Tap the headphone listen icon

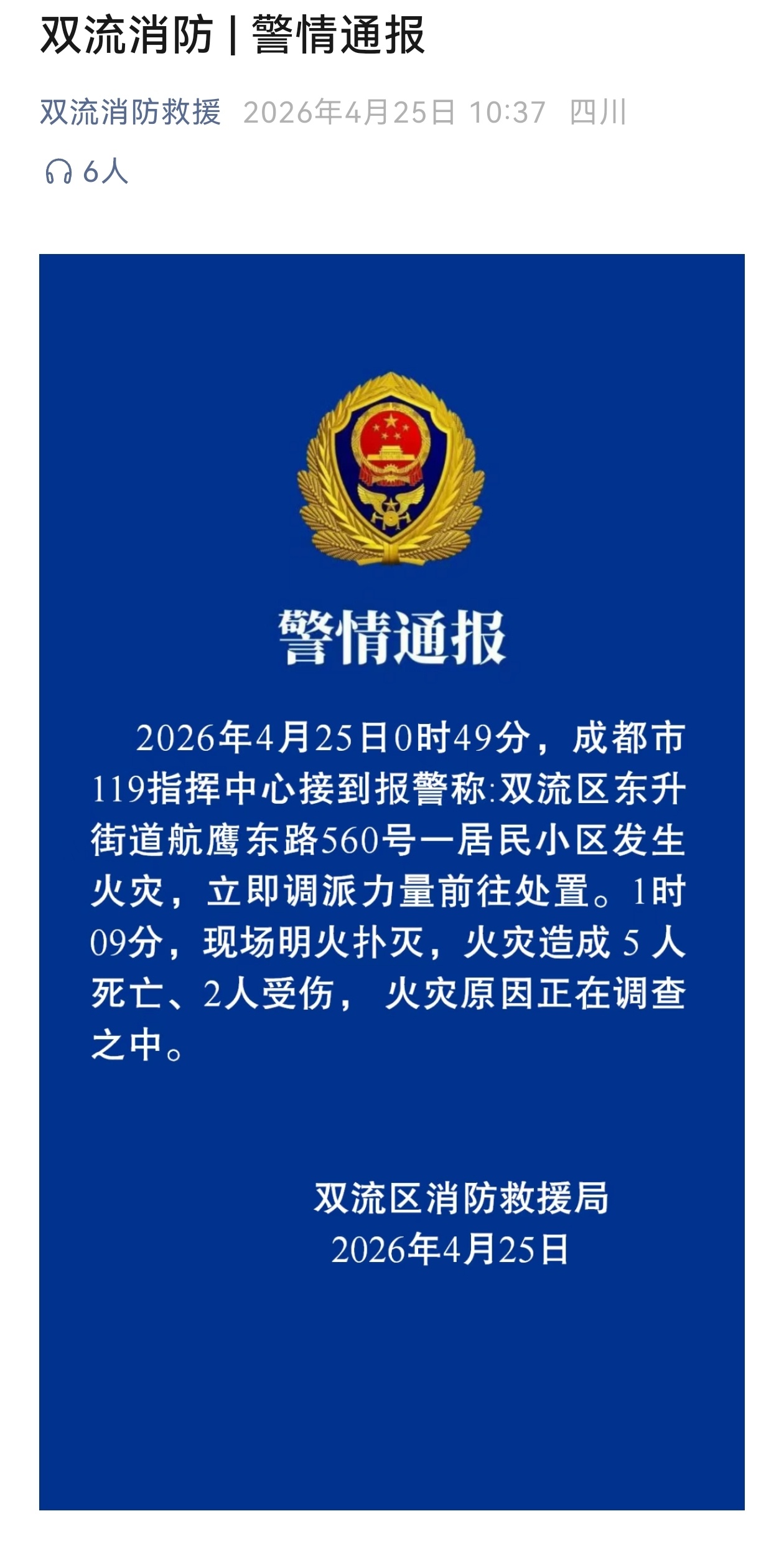[59, 171]
